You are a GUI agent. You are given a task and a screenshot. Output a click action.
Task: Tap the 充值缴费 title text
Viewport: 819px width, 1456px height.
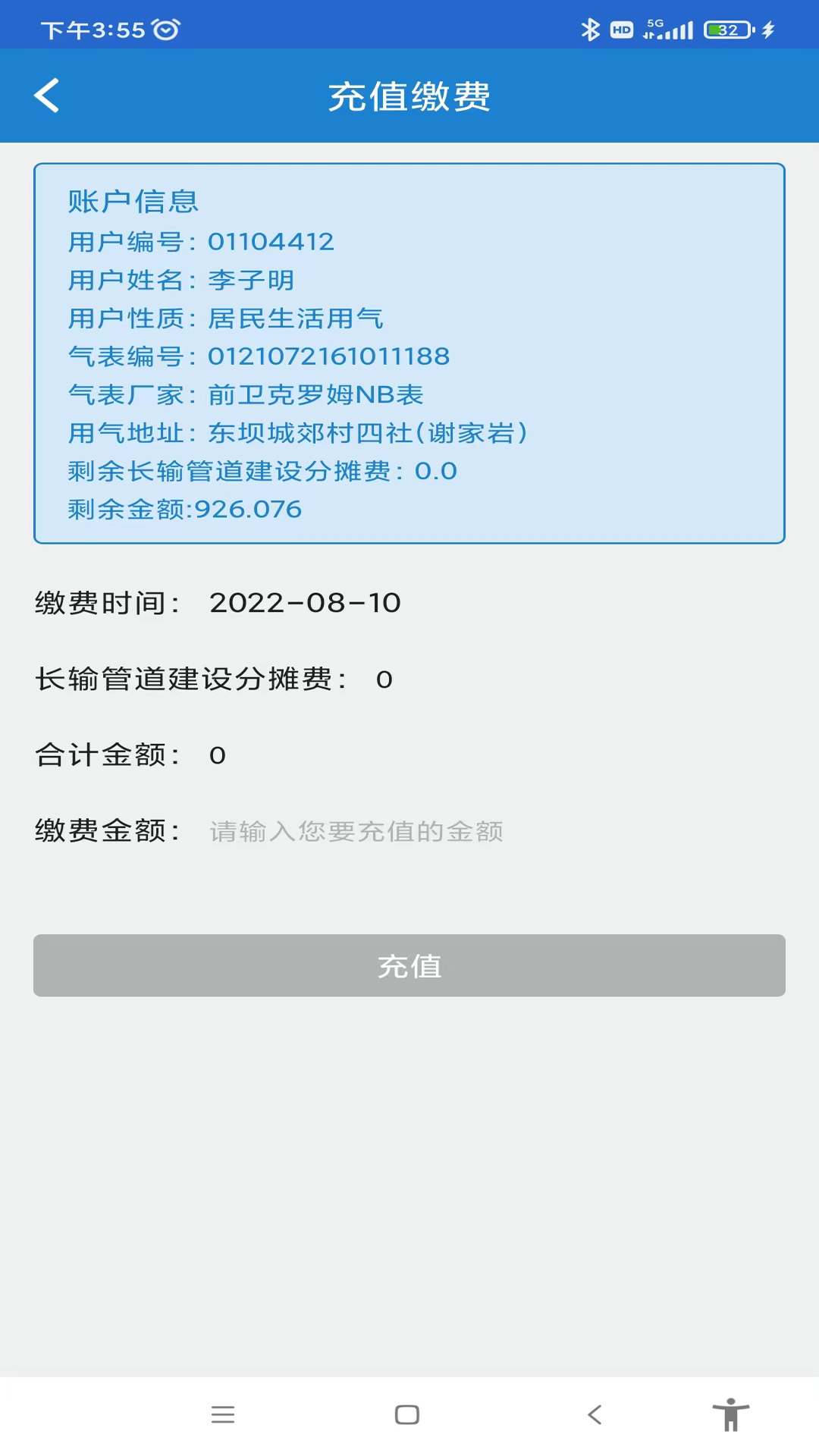409,96
